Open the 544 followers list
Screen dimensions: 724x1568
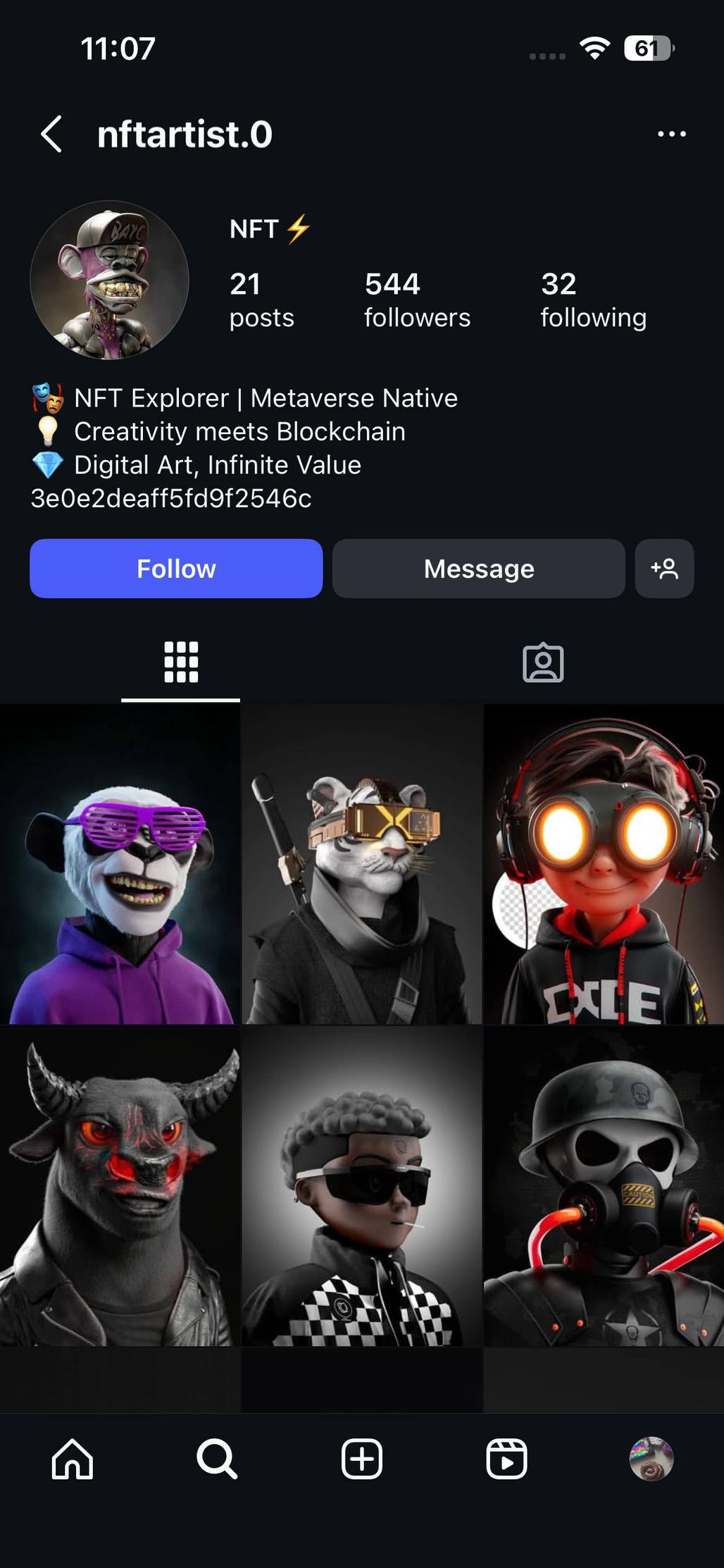tap(417, 300)
